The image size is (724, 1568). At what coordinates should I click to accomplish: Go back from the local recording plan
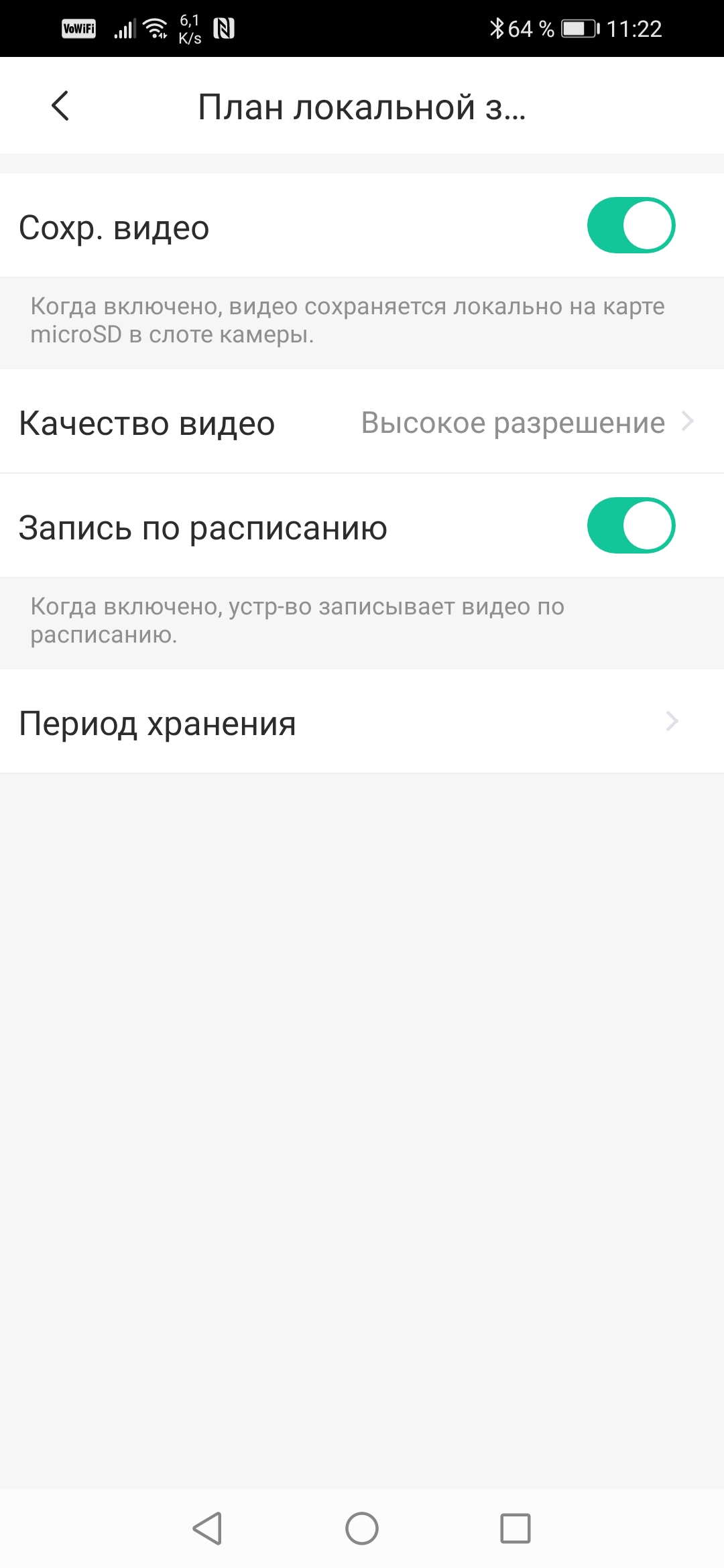[x=60, y=106]
